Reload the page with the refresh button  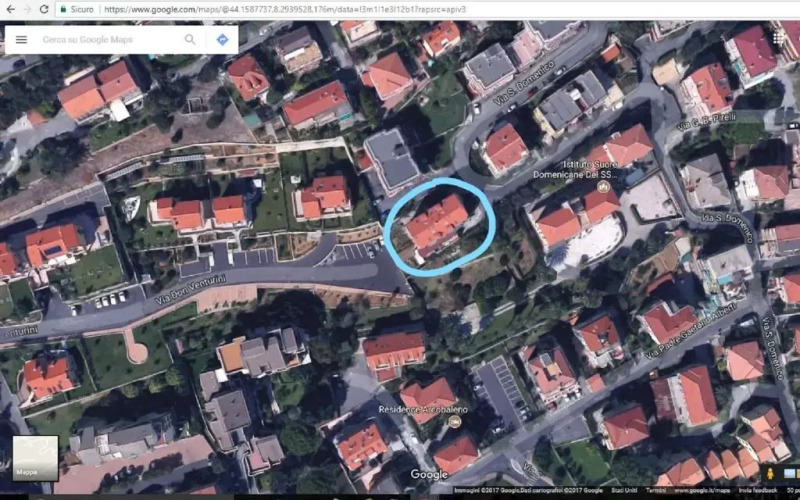(x=44, y=9)
